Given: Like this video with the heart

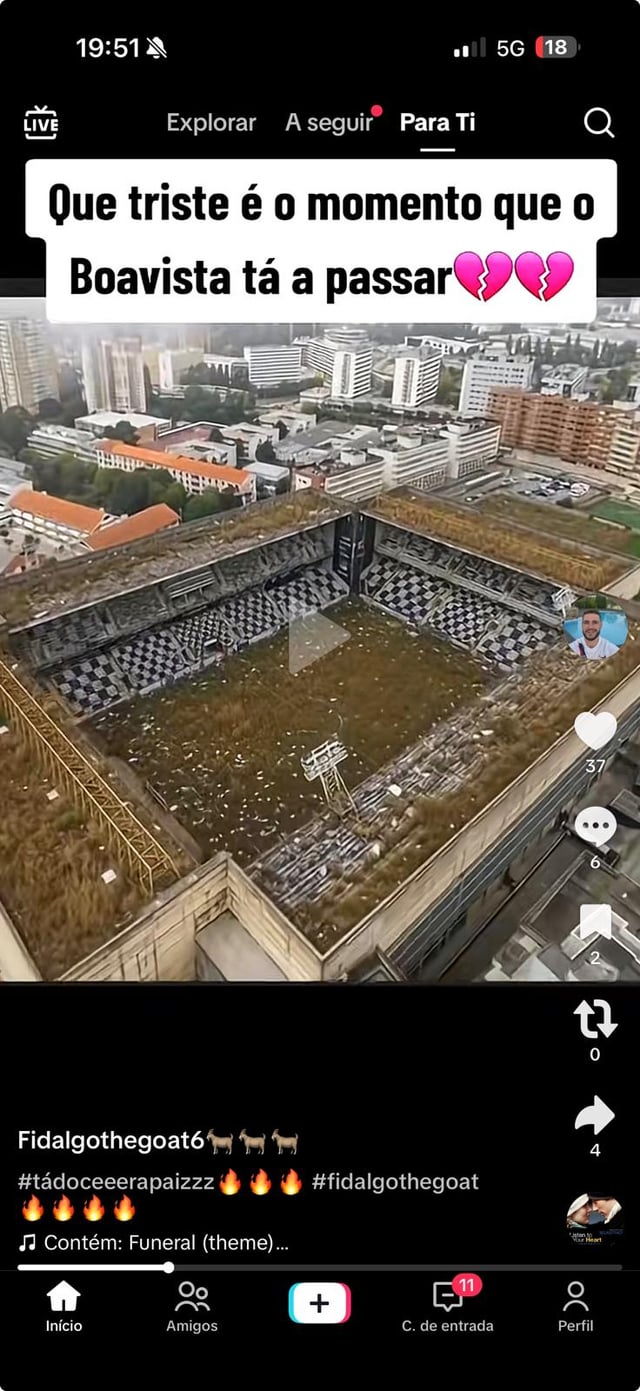Looking at the screenshot, I should [x=595, y=731].
